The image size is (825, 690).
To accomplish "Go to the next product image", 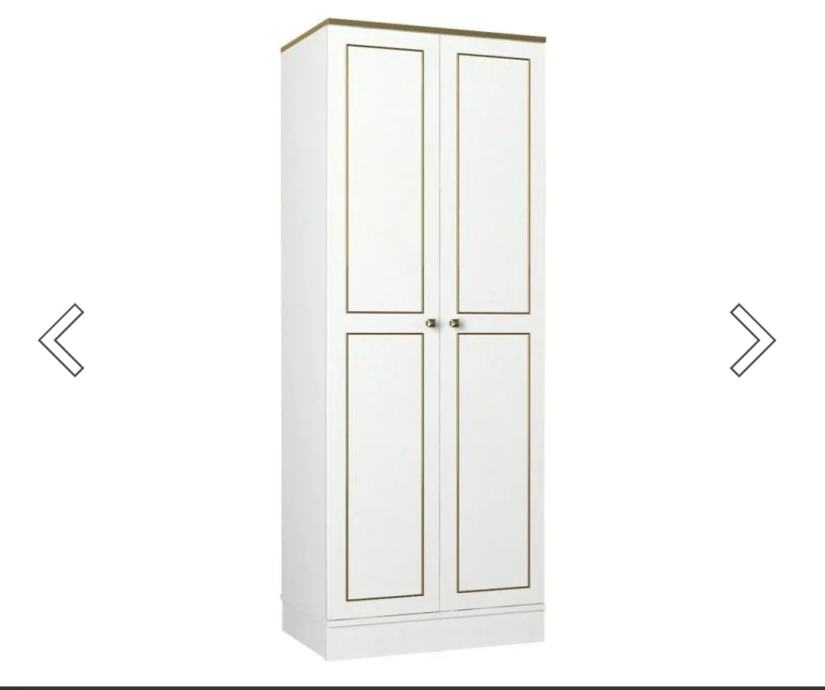I will (x=752, y=340).
